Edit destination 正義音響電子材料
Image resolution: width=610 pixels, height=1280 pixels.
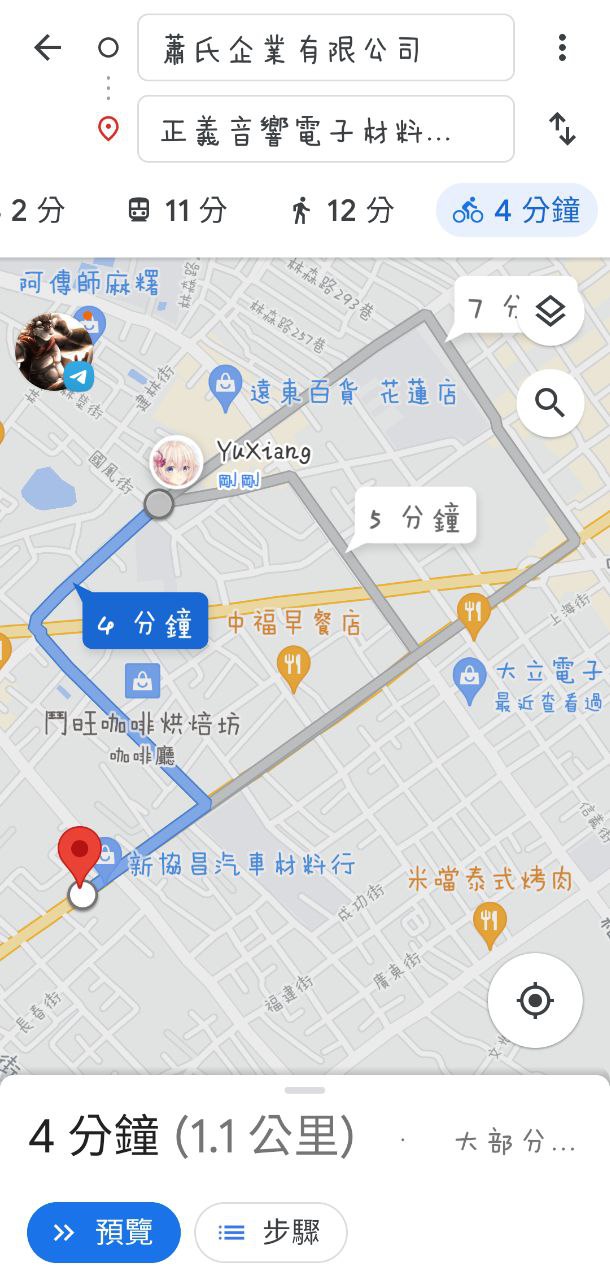(x=325, y=129)
